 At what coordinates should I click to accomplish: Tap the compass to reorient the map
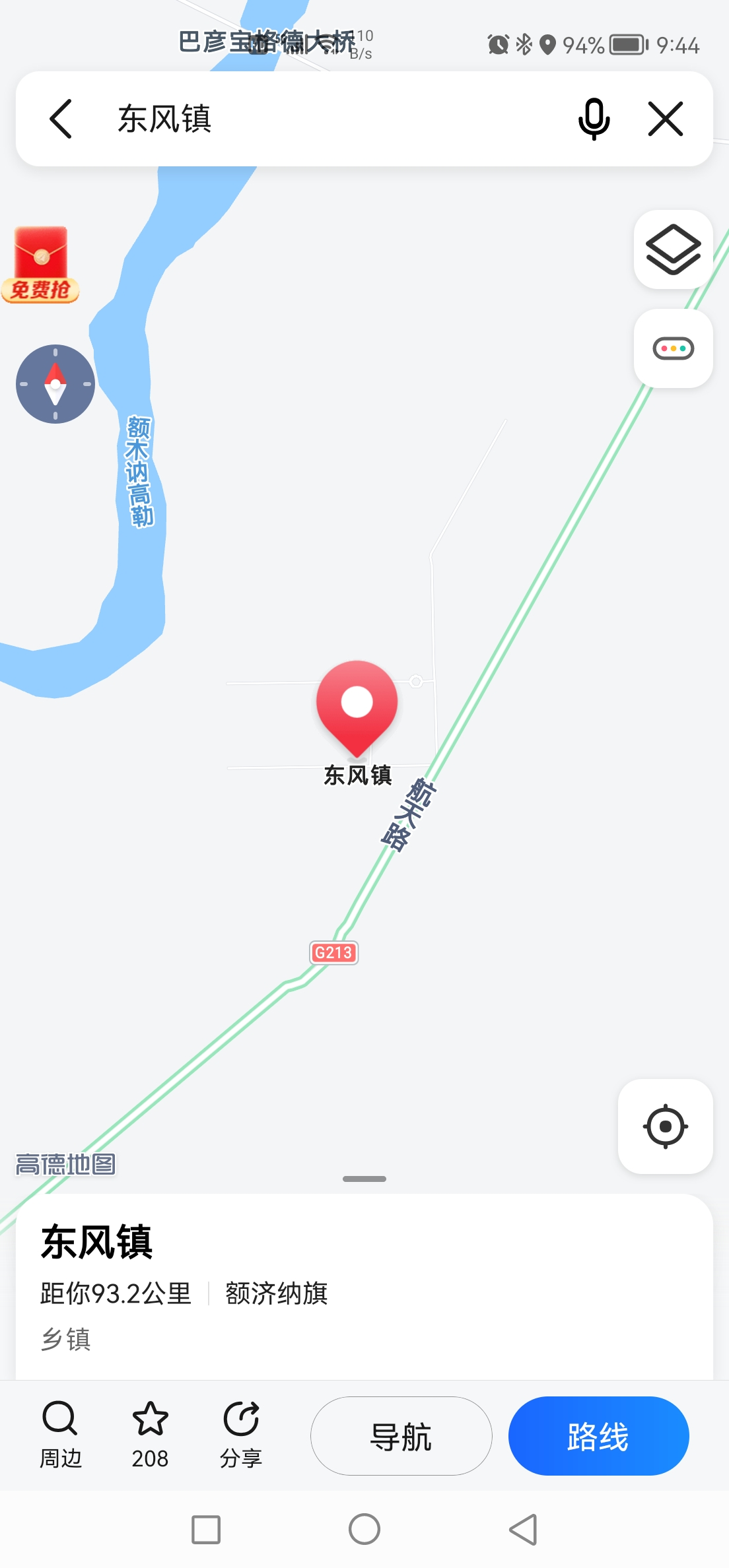55,384
